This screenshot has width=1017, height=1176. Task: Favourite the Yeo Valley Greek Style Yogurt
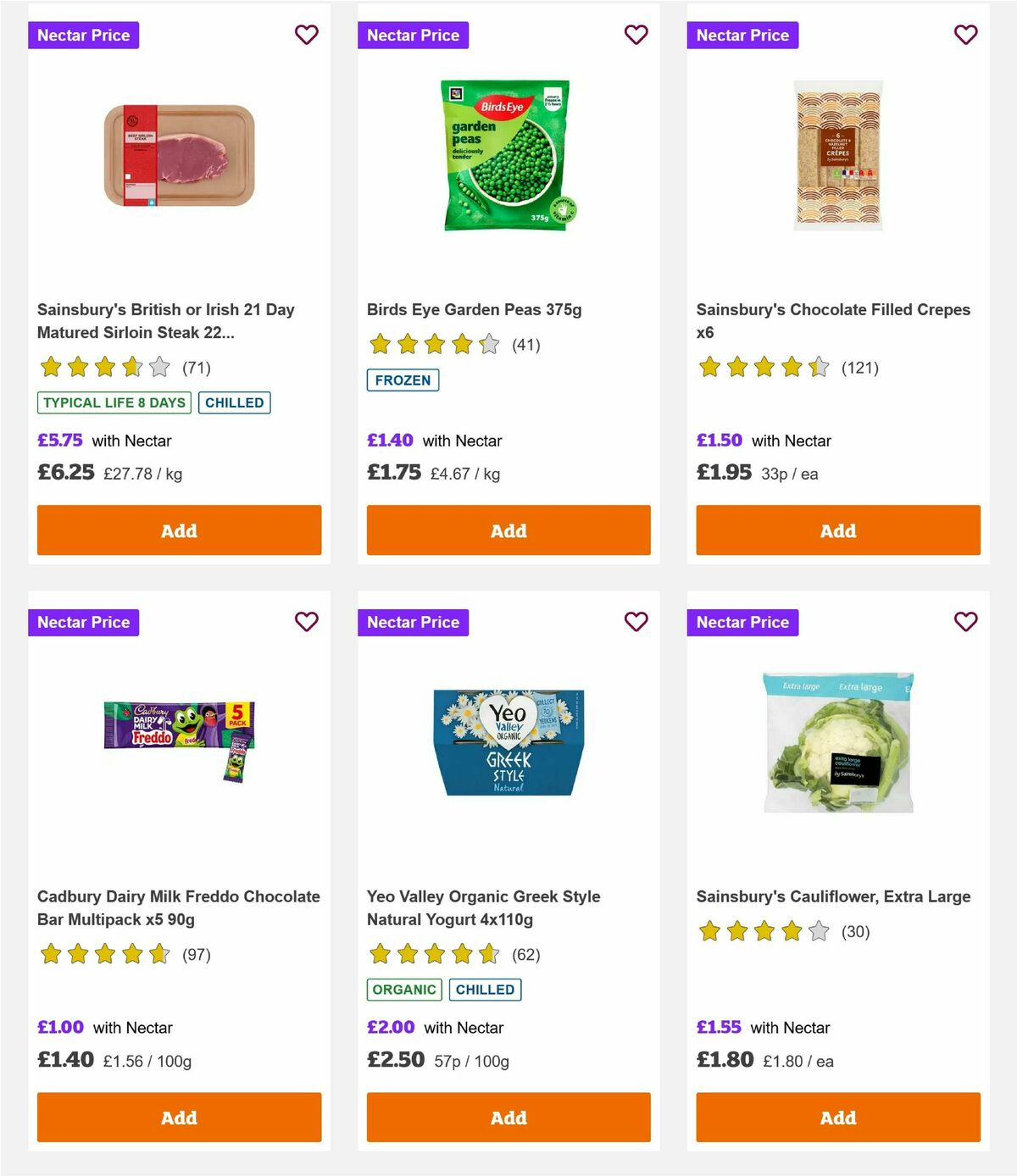(x=636, y=621)
